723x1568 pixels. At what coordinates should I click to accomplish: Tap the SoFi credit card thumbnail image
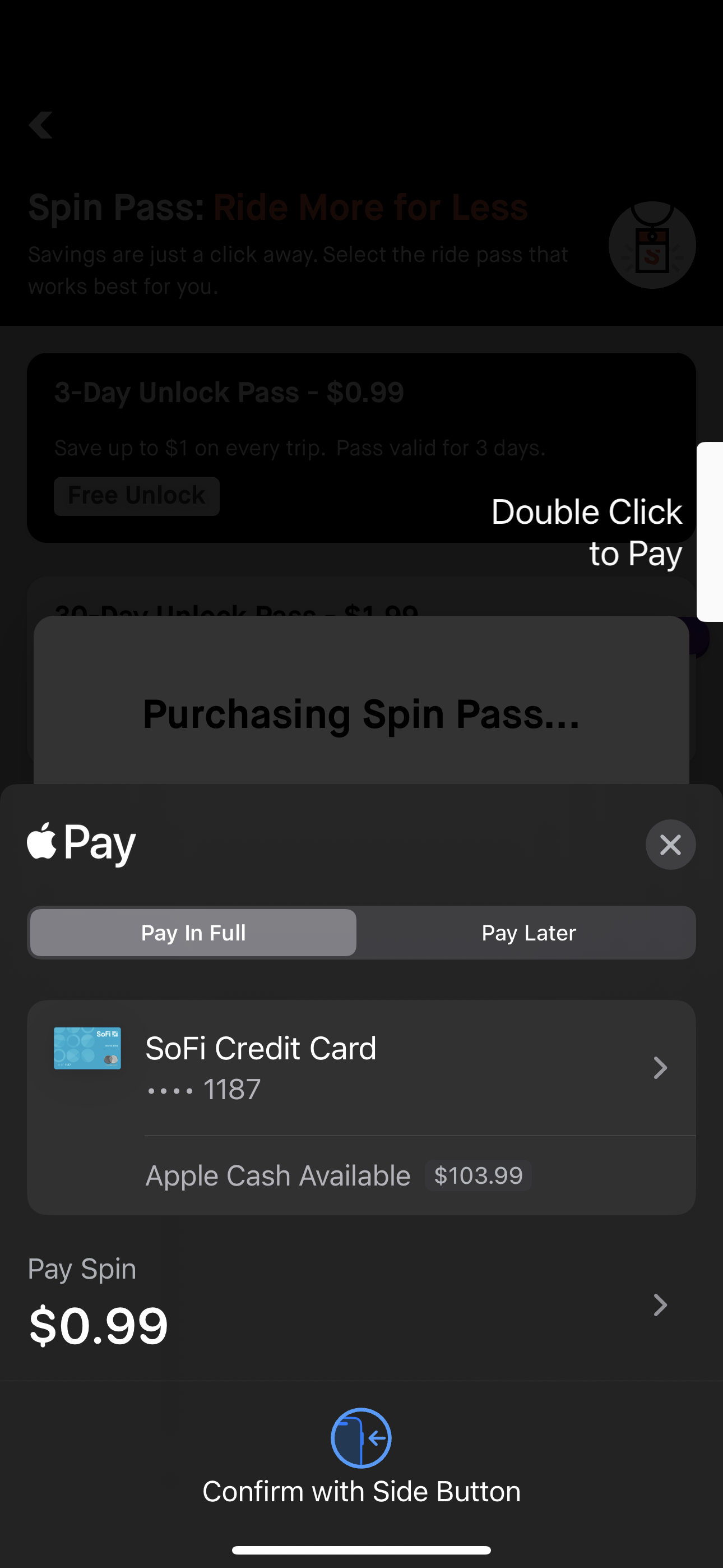(87, 1048)
